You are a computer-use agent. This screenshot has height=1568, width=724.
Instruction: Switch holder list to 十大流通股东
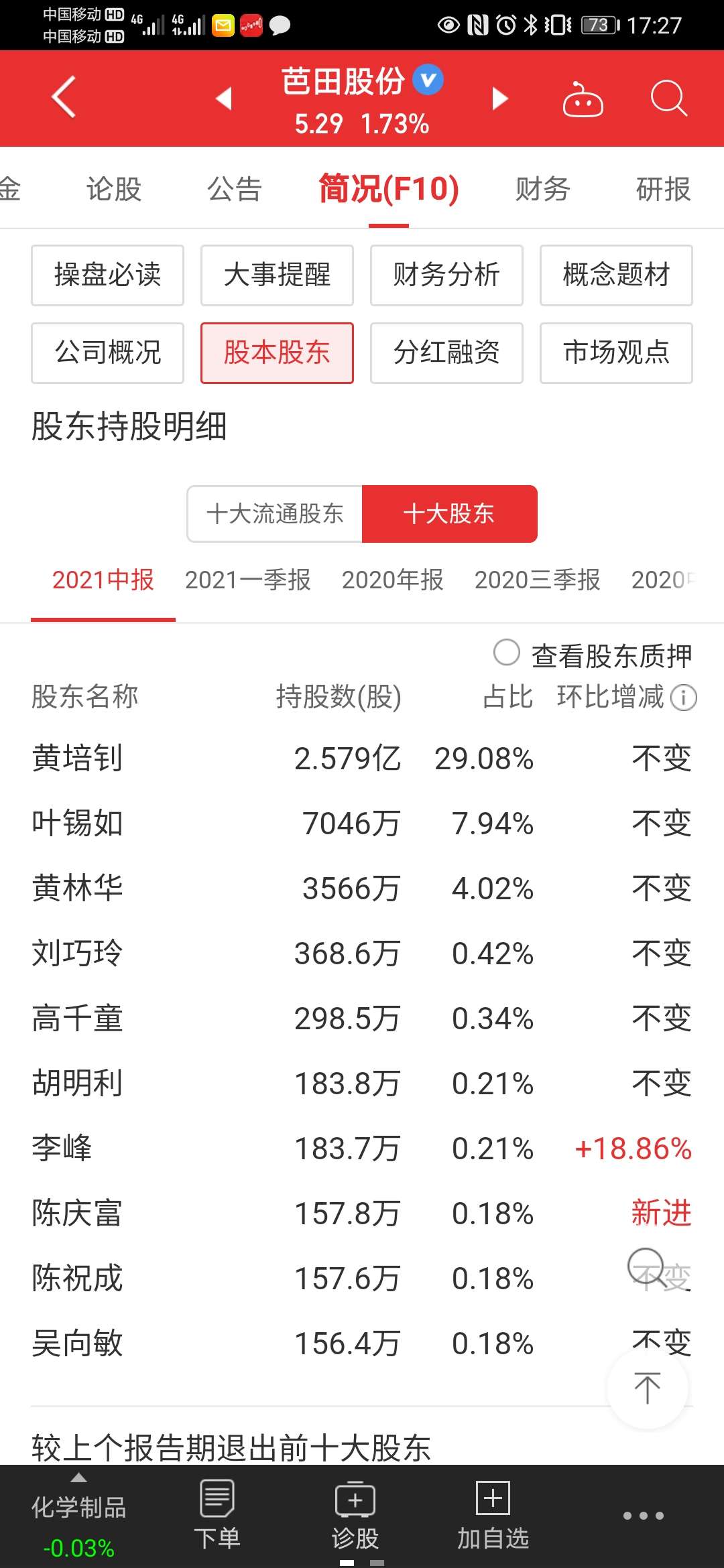click(274, 514)
